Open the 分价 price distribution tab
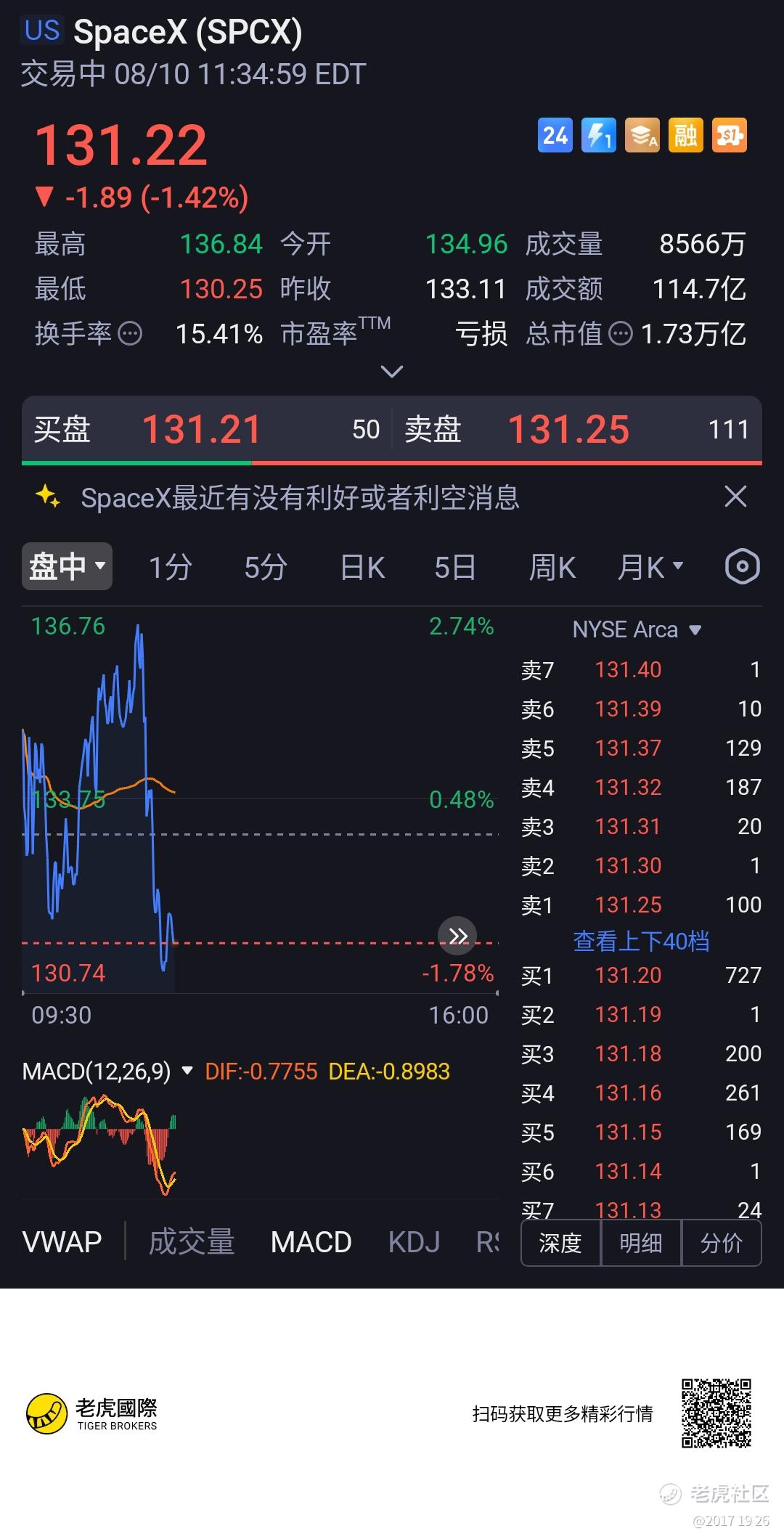Image resolution: width=784 pixels, height=1539 pixels. coord(722,1243)
